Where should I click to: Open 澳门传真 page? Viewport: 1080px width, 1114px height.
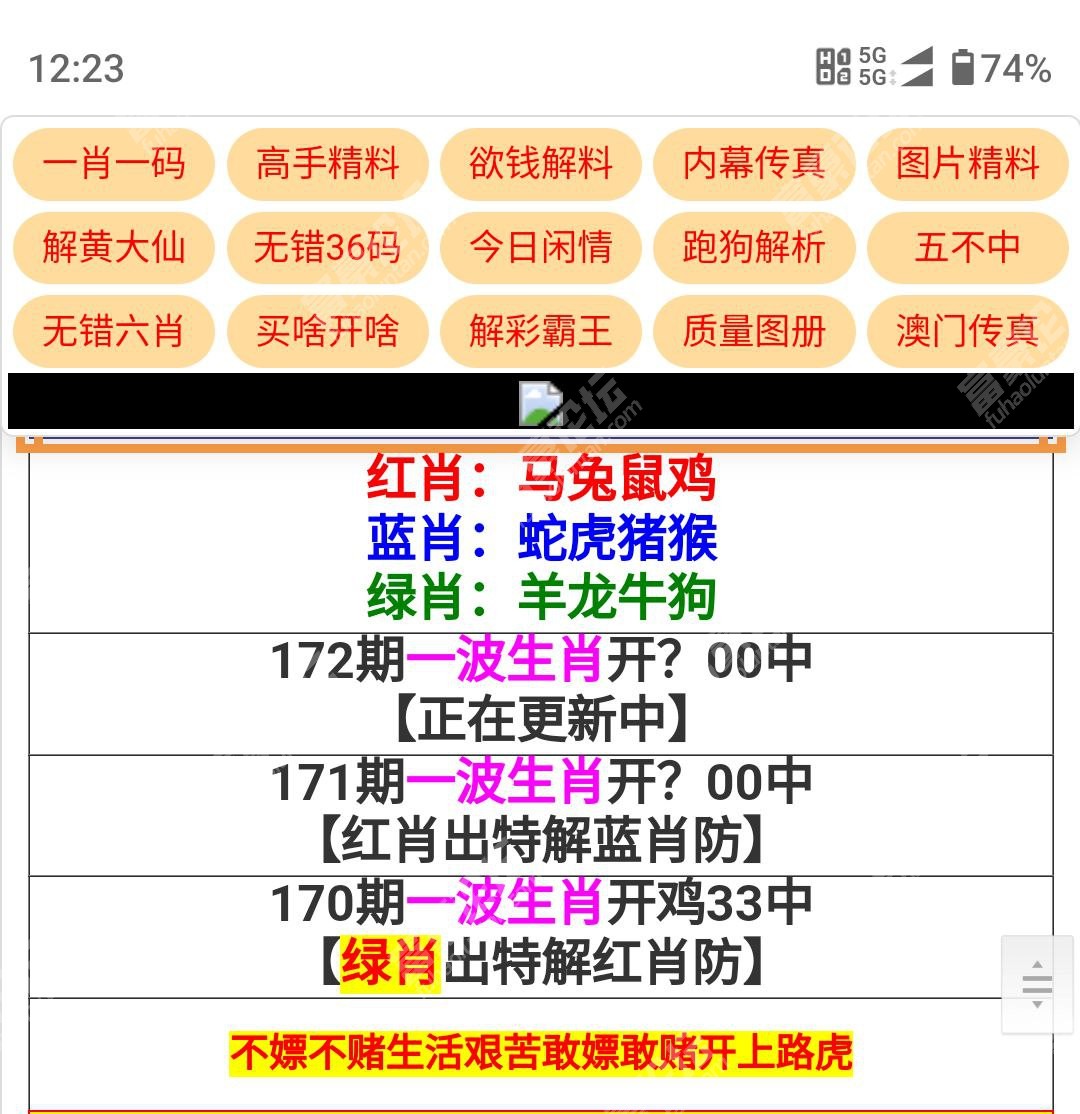click(967, 331)
